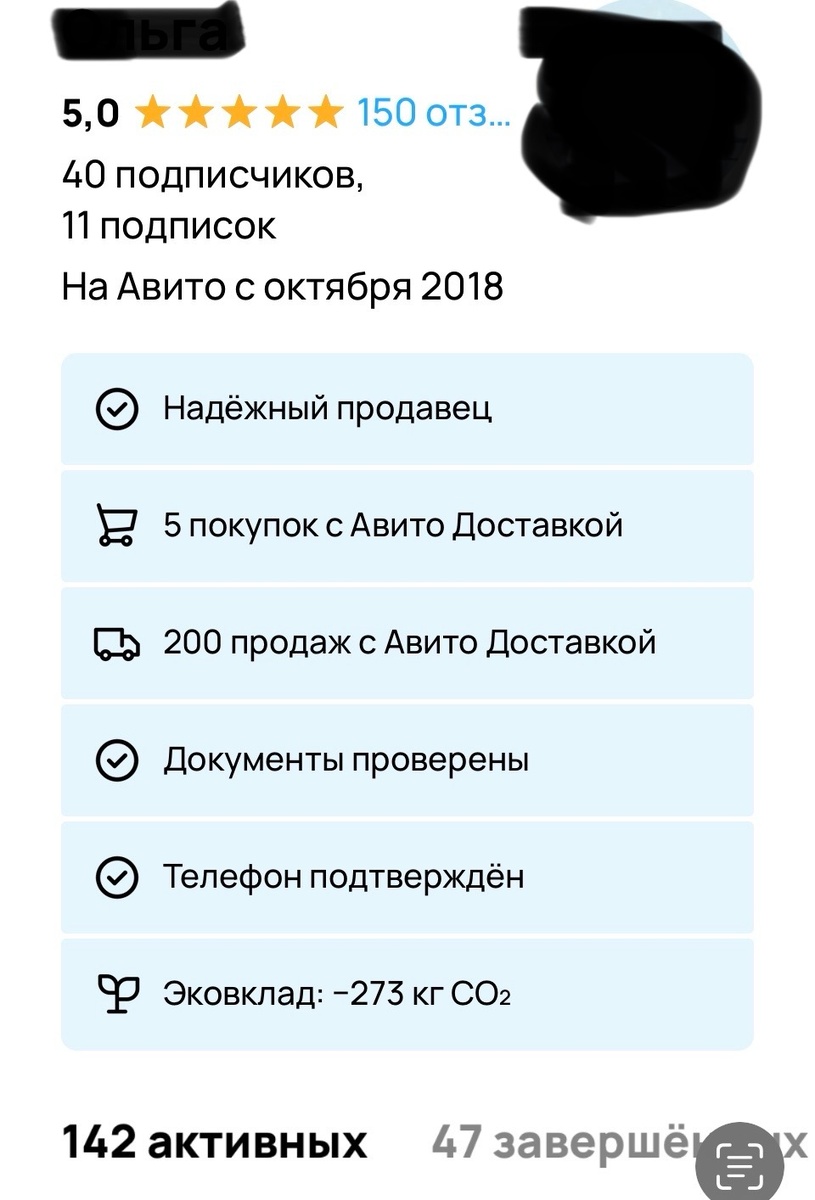Click the delivery truck icon for продажи
815x1200 pixels.
click(x=116, y=643)
